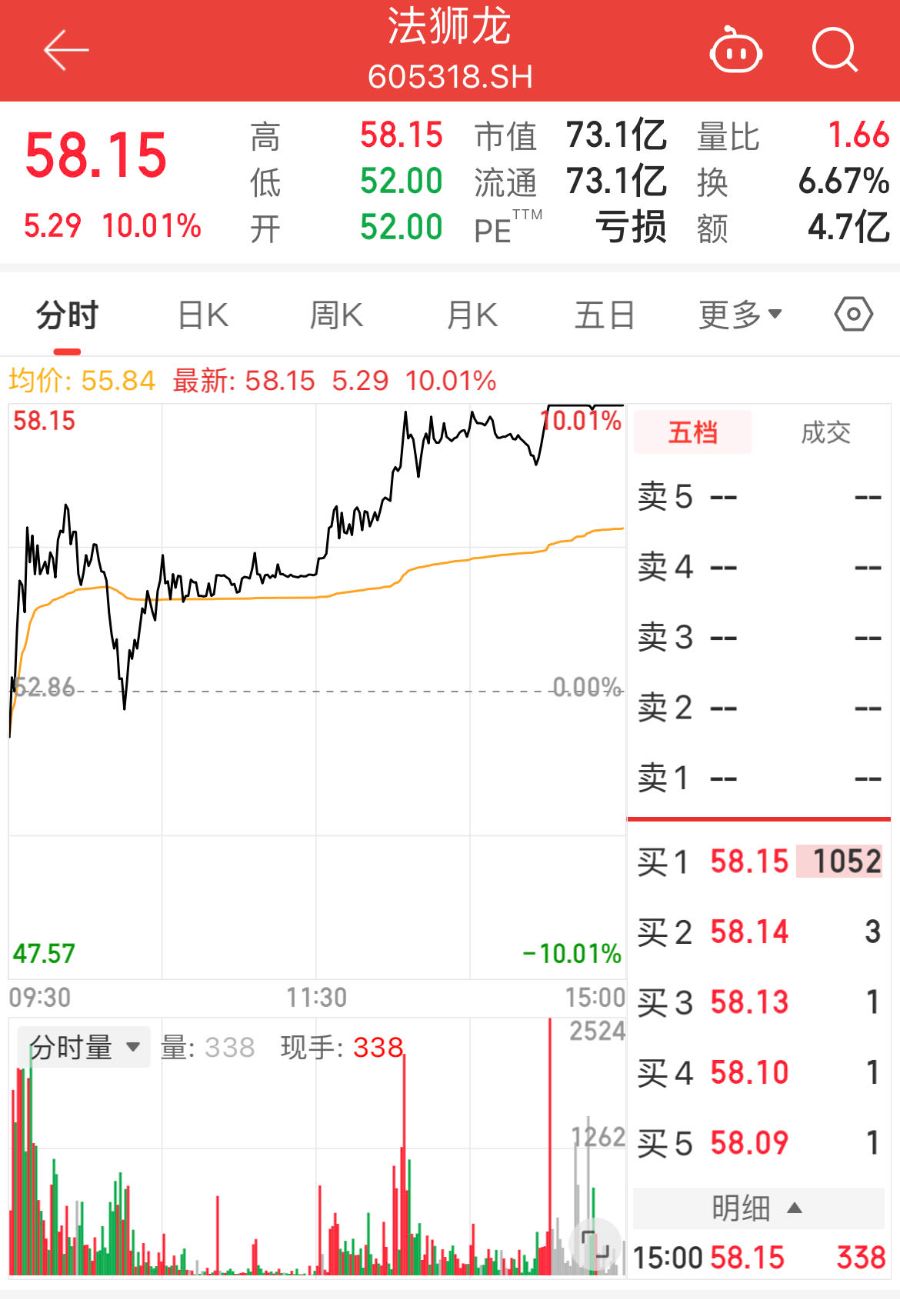Switch to the 日K chart tab

click(203, 316)
